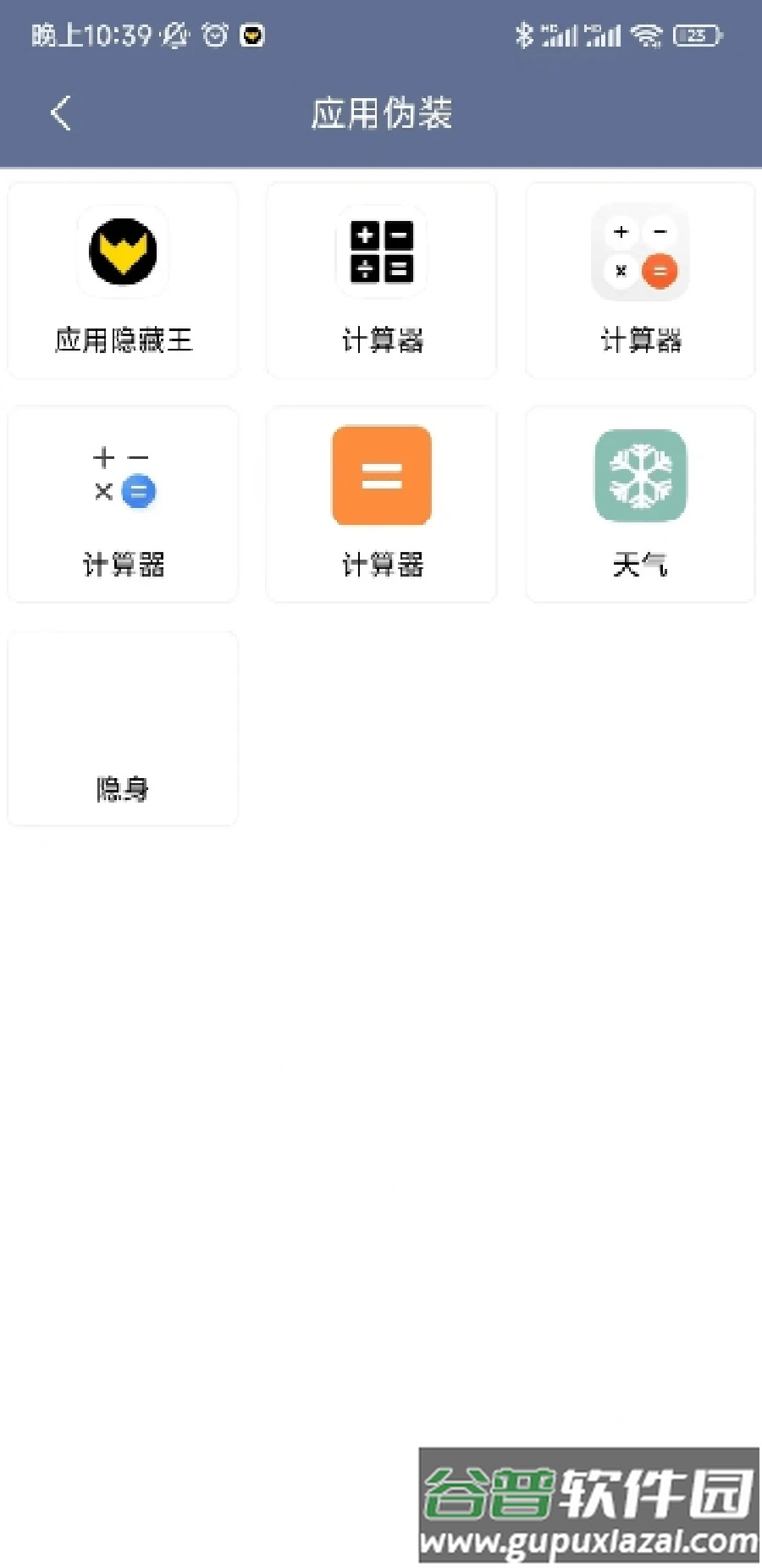The width and height of the screenshot is (762, 1568).
Task: Pick the invisible 隐身 disguise option
Action: point(122,728)
